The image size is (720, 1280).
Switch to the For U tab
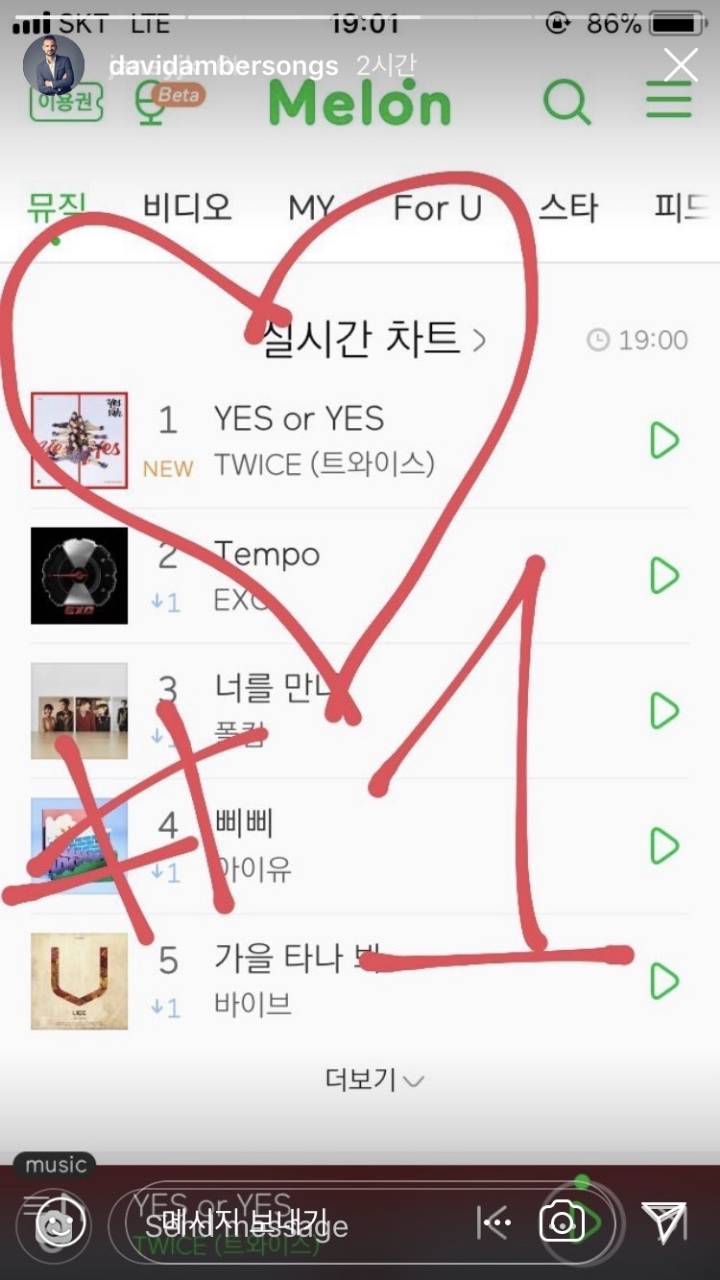[437, 207]
